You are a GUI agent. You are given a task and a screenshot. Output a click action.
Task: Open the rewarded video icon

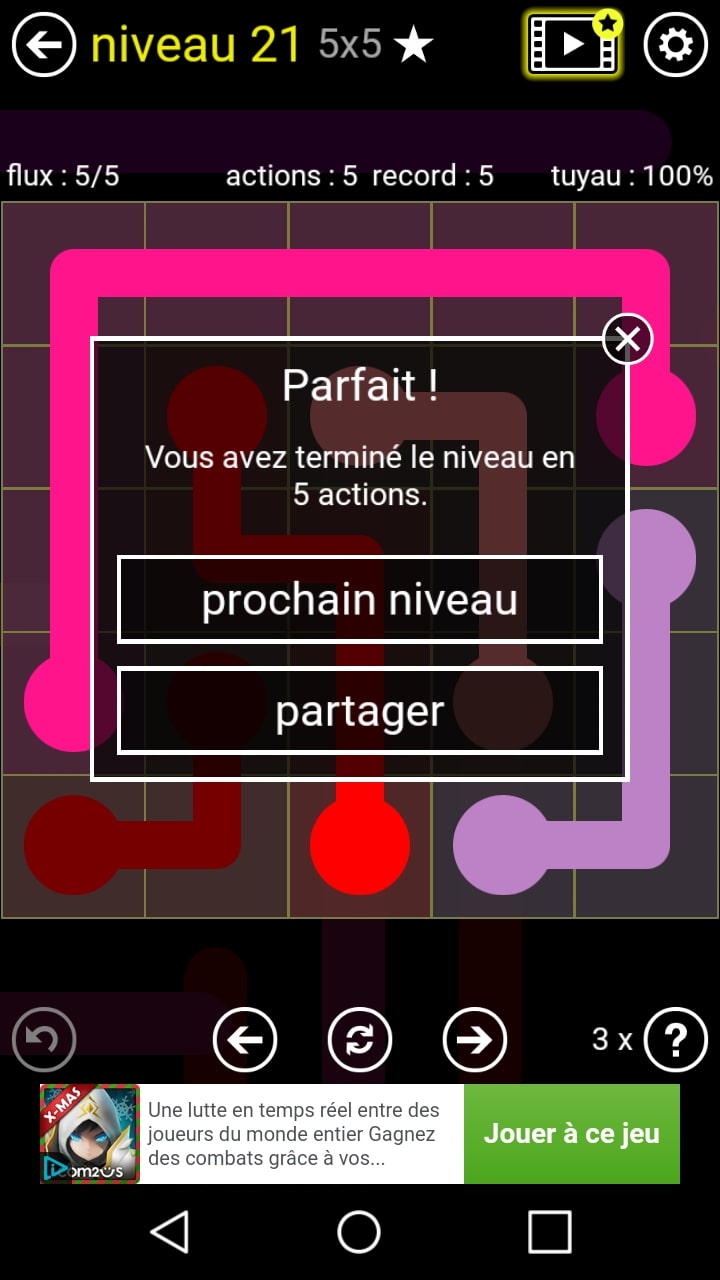coord(573,44)
